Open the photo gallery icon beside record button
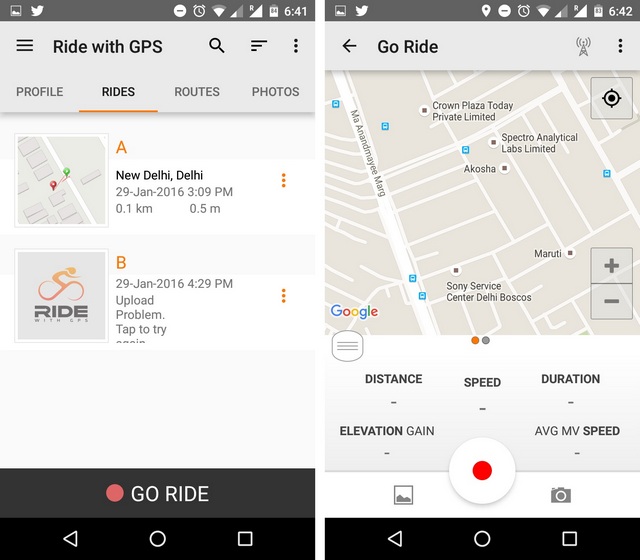 point(404,494)
